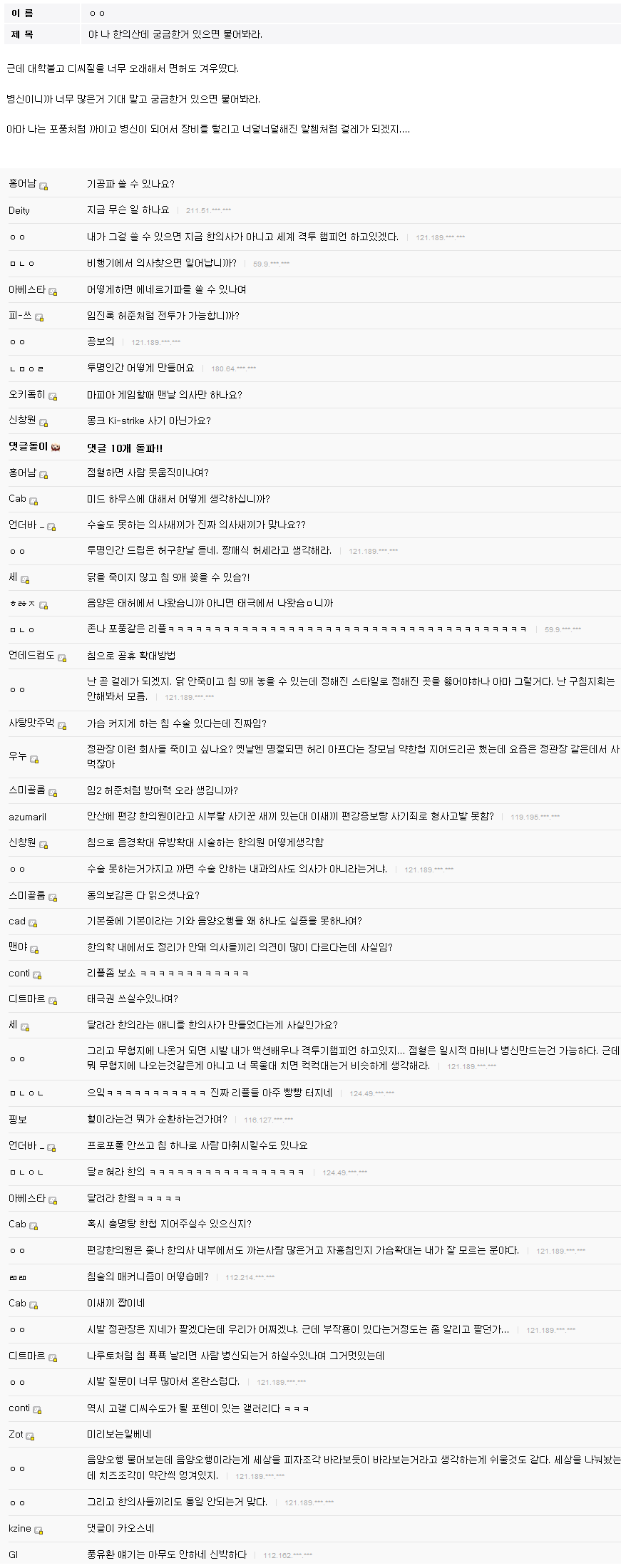Open the gallog icon beside cad

click(x=33, y=923)
